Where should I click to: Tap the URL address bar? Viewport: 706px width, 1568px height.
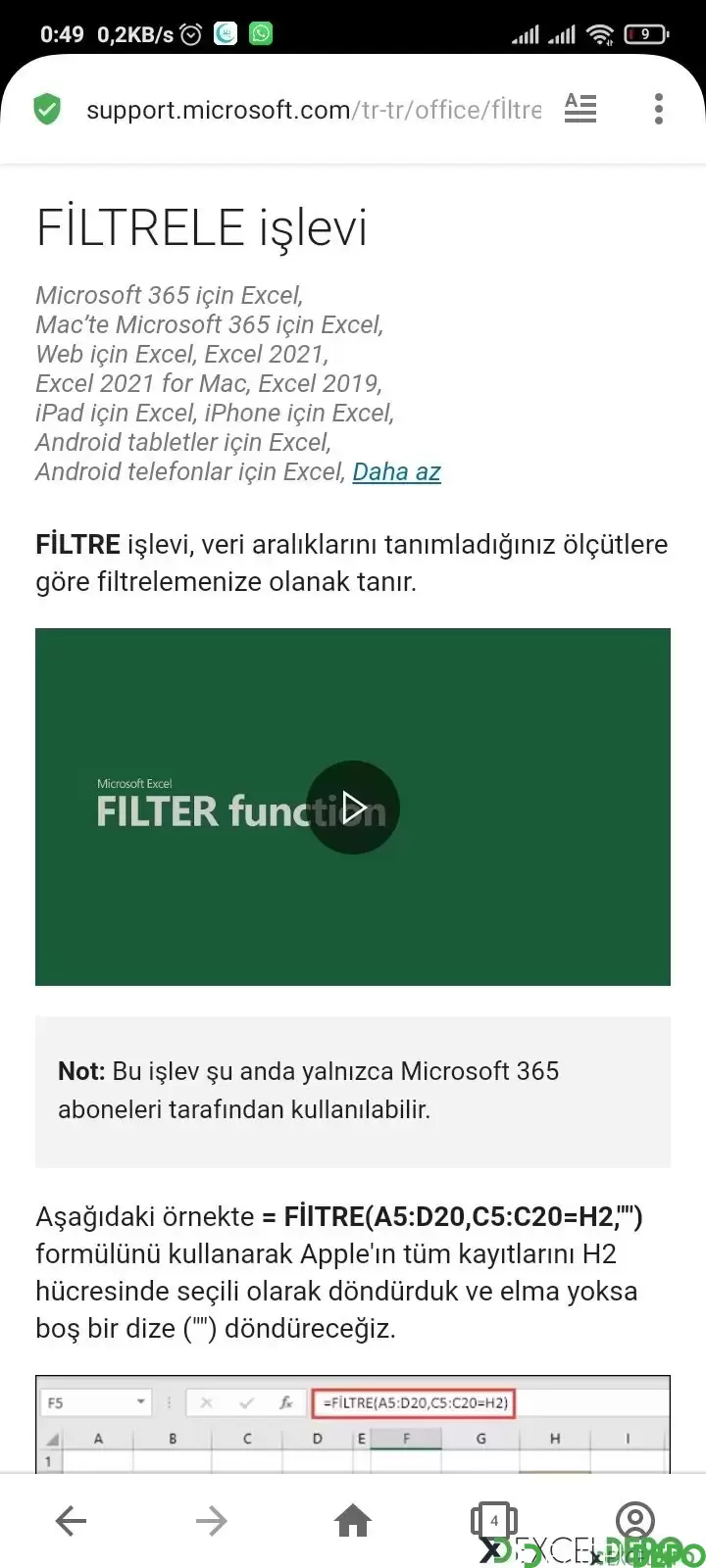pos(314,110)
